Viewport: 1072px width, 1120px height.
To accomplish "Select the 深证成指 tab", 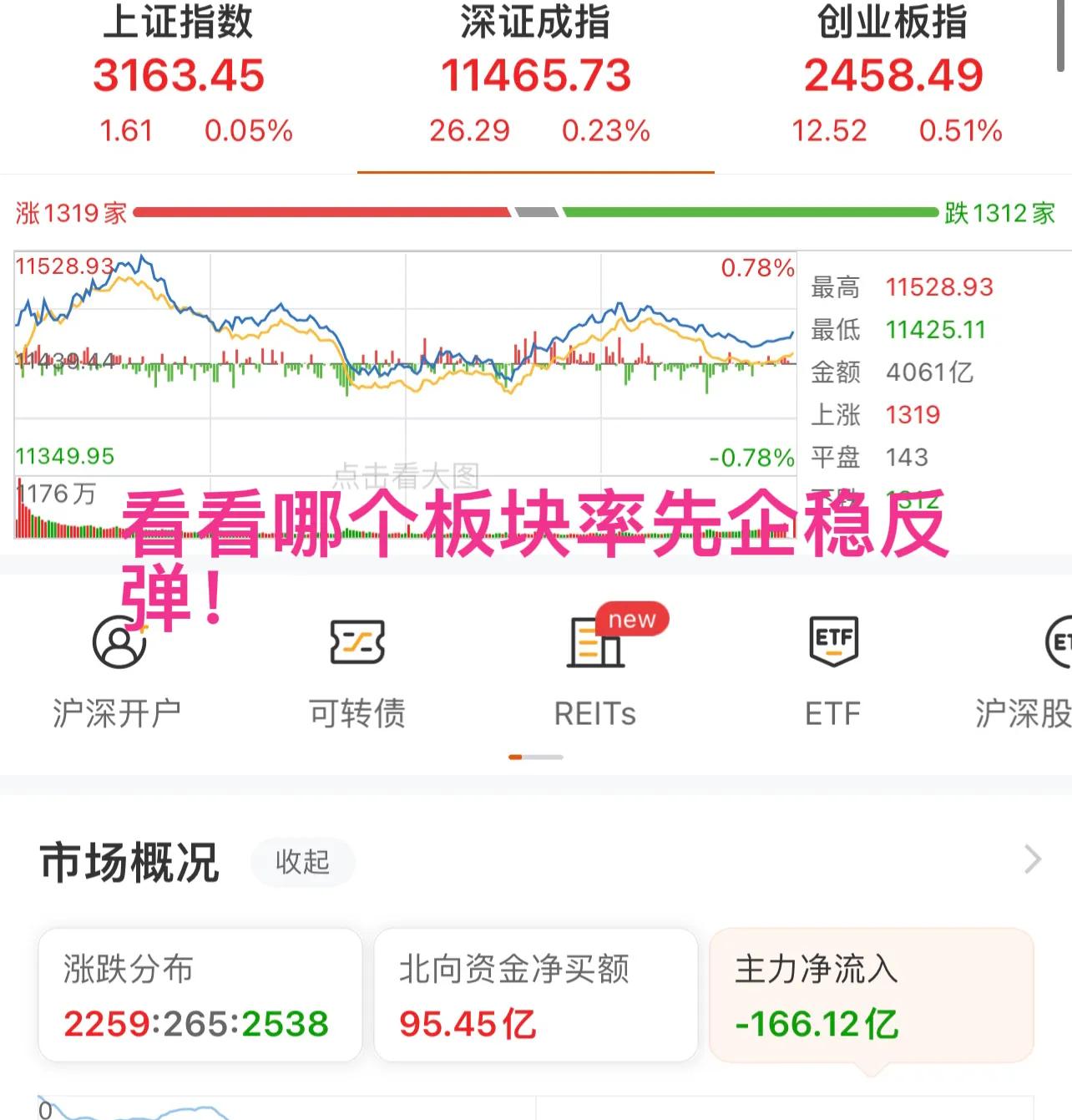I will 536,75.
